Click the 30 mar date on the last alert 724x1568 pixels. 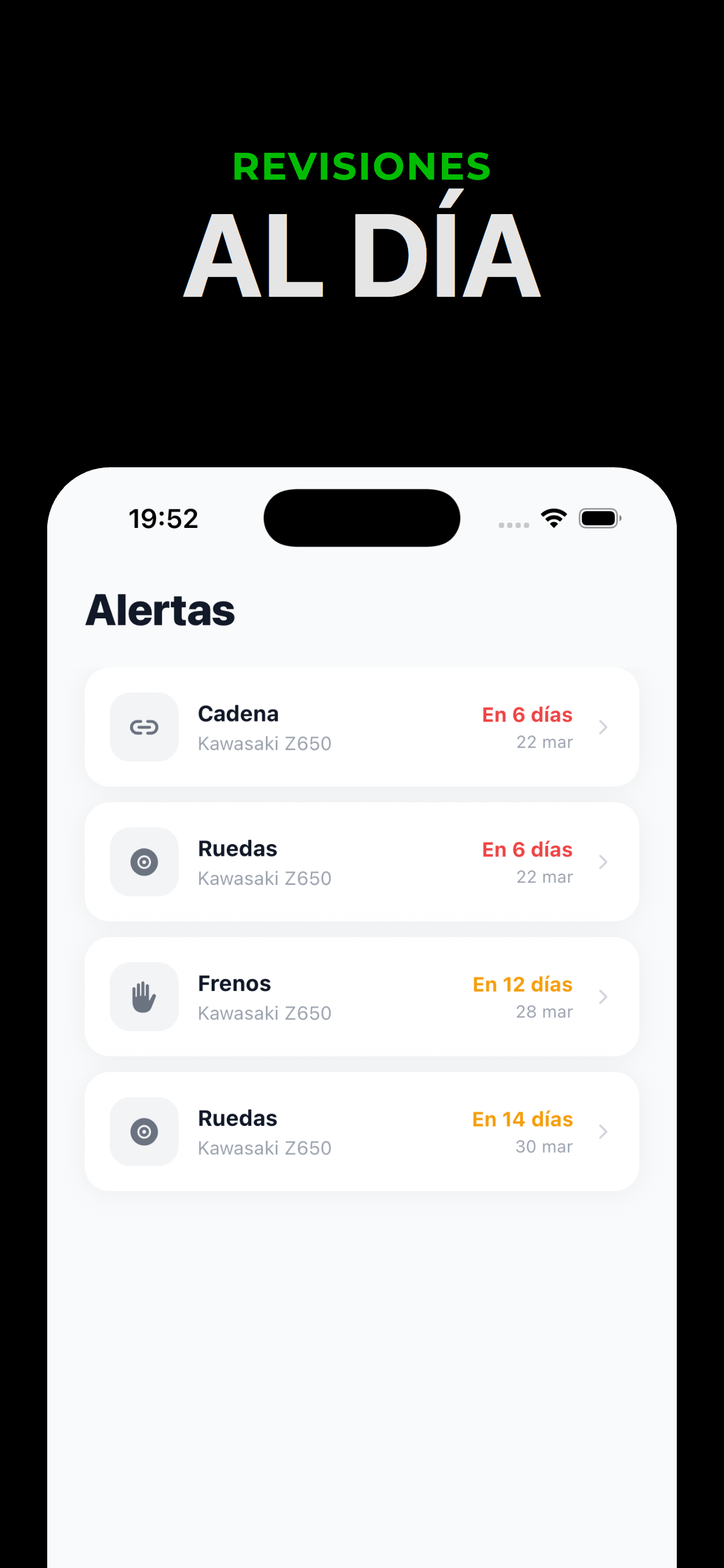point(542,1146)
